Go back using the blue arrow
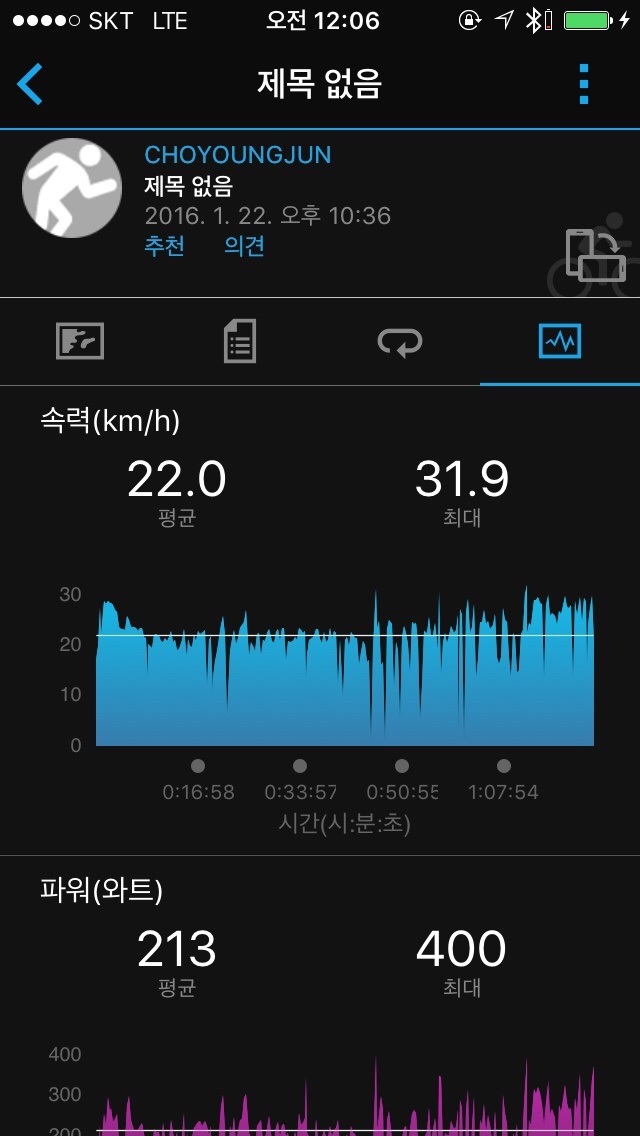This screenshot has height=1136, width=640. (30, 84)
